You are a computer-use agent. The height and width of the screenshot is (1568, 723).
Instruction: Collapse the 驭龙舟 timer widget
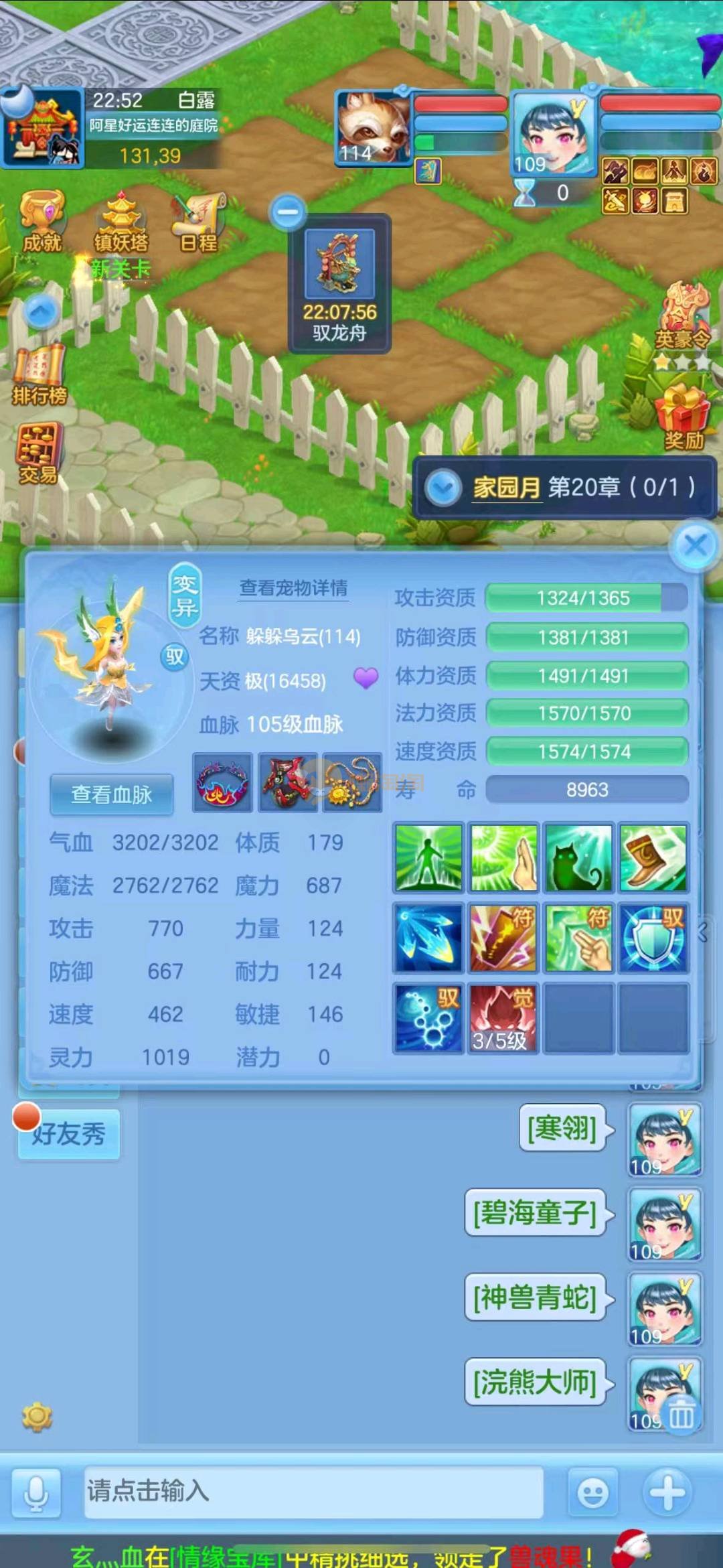288,212
